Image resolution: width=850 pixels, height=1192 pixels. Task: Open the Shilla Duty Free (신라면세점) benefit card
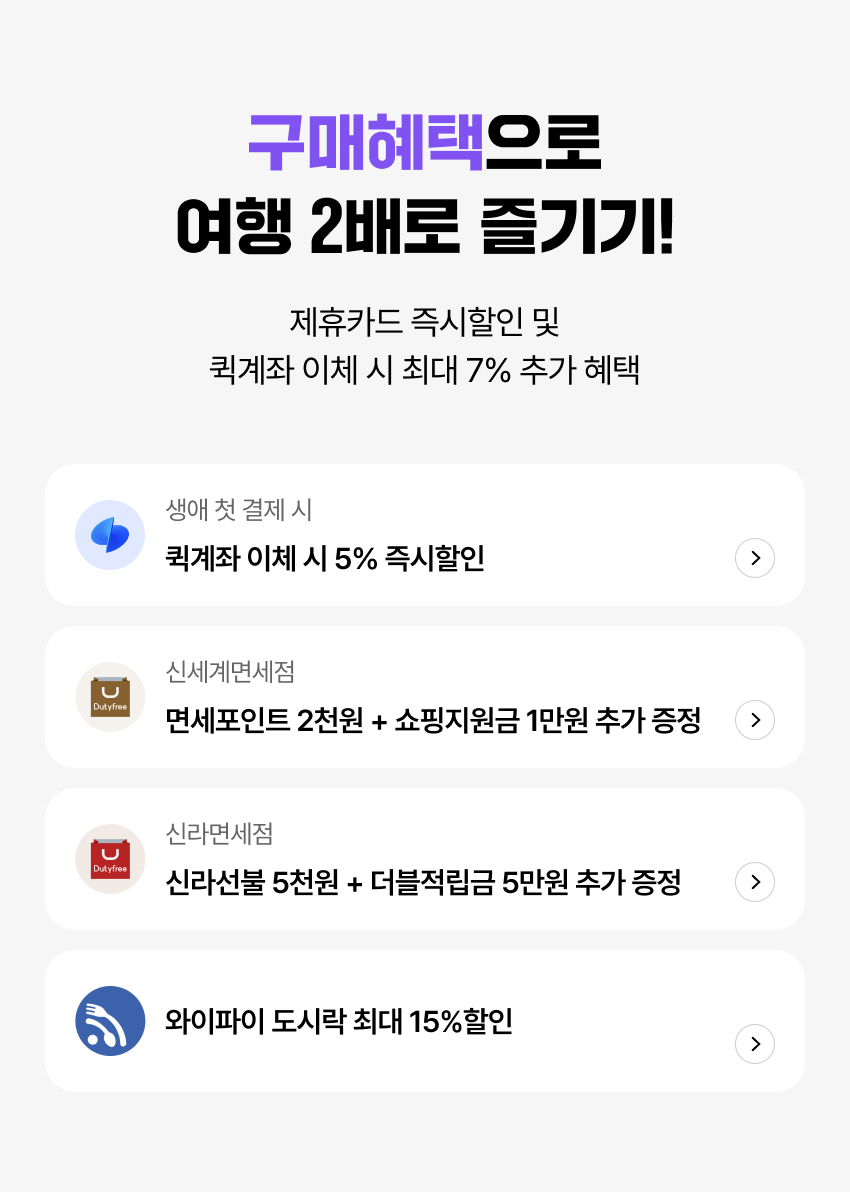tap(424, 860)
